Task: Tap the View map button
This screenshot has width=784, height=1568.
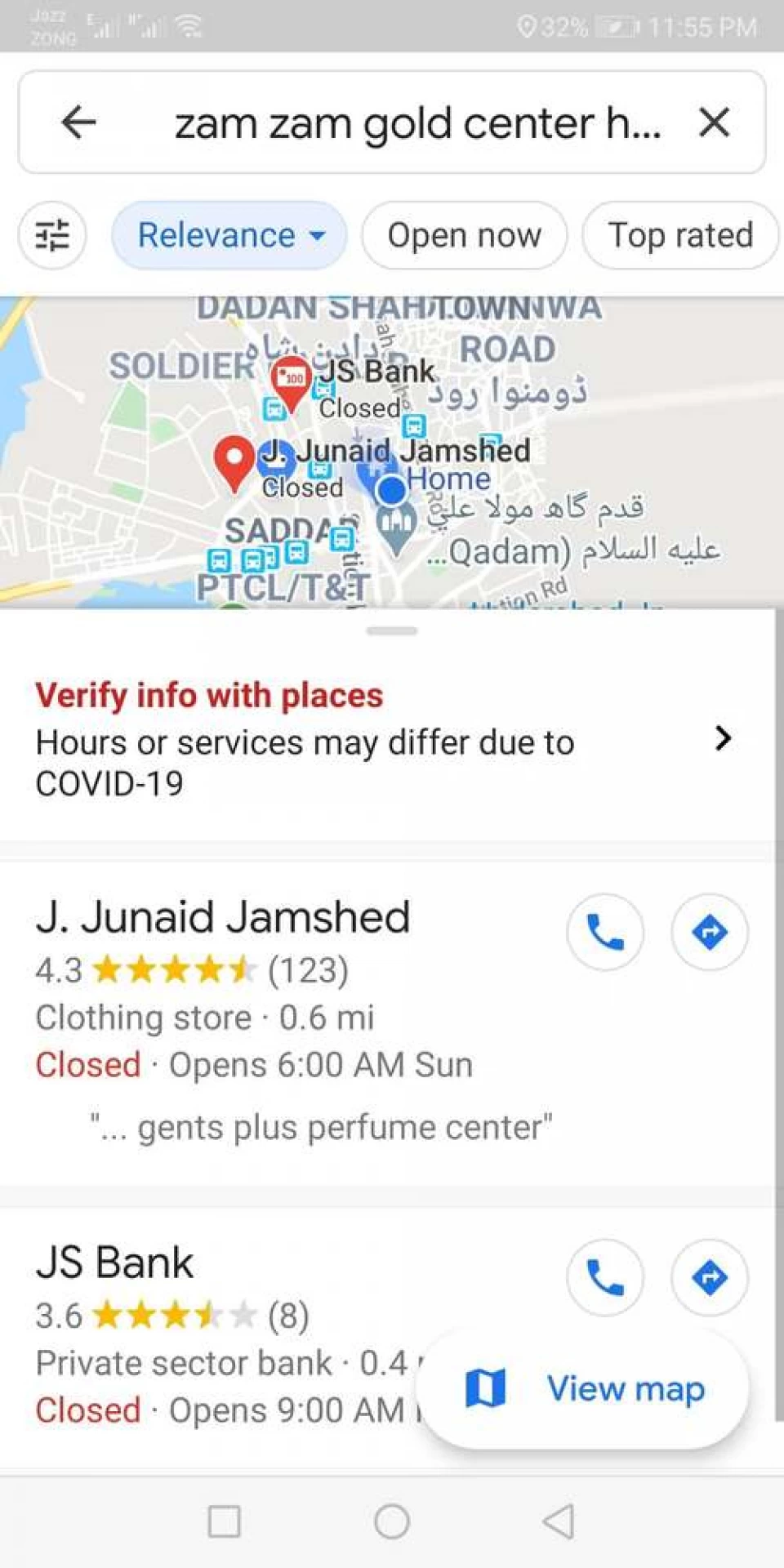Action: [x=583, y=1389]
